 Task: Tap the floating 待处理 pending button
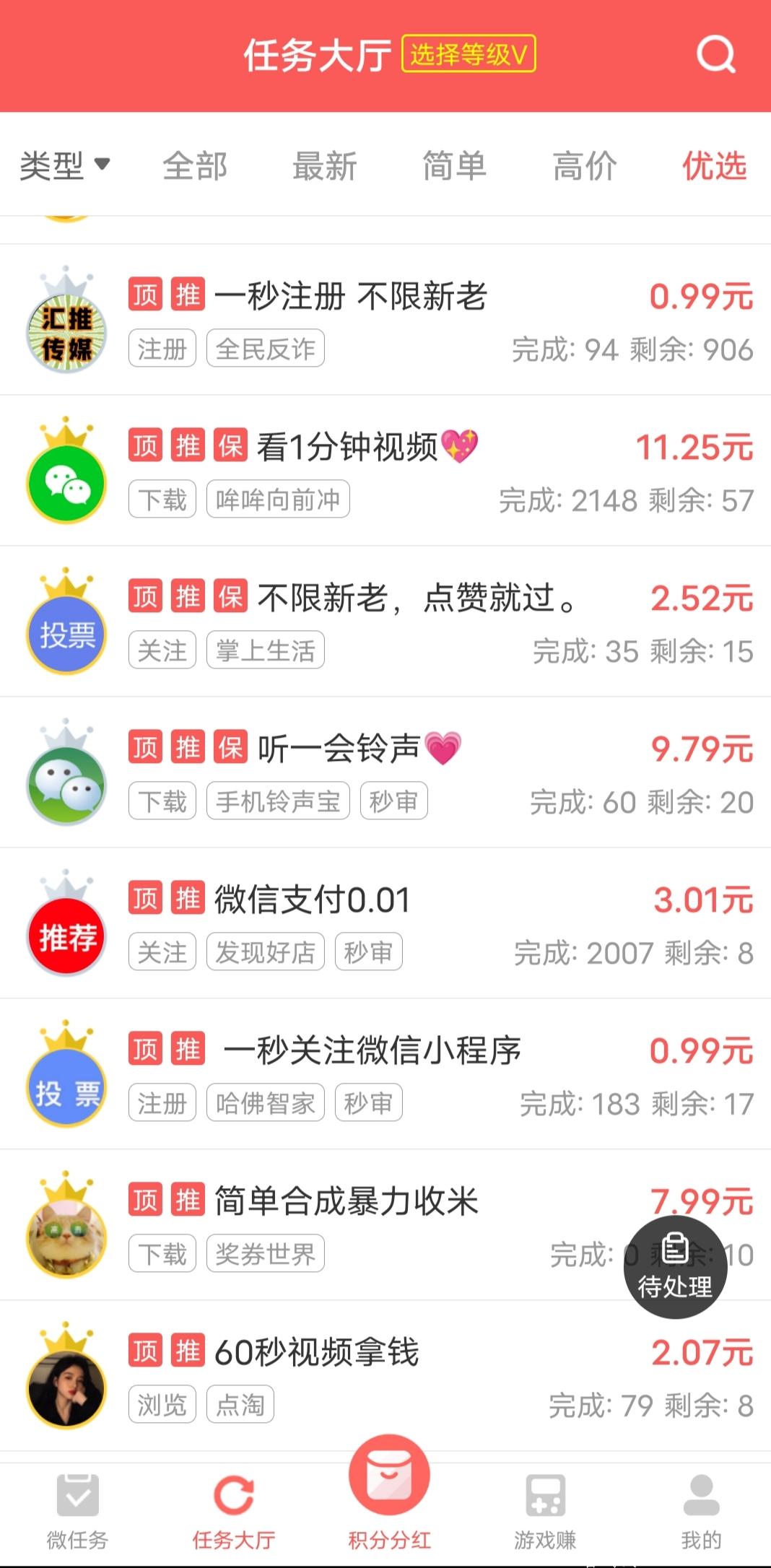coord(675,1267)
